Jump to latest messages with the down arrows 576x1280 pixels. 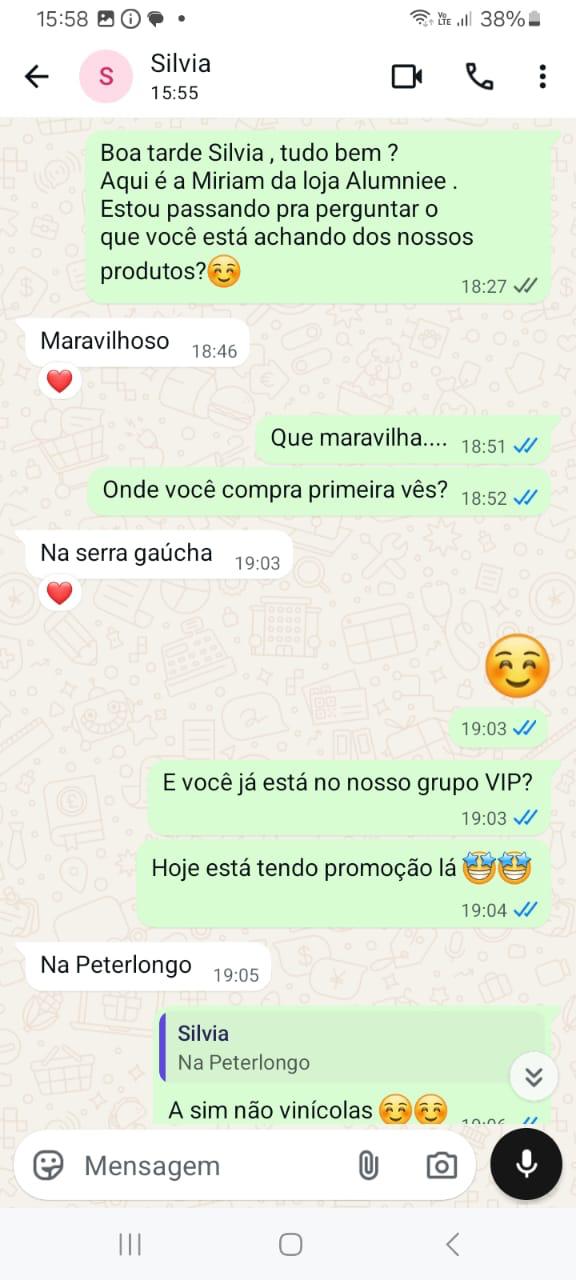533,1076
